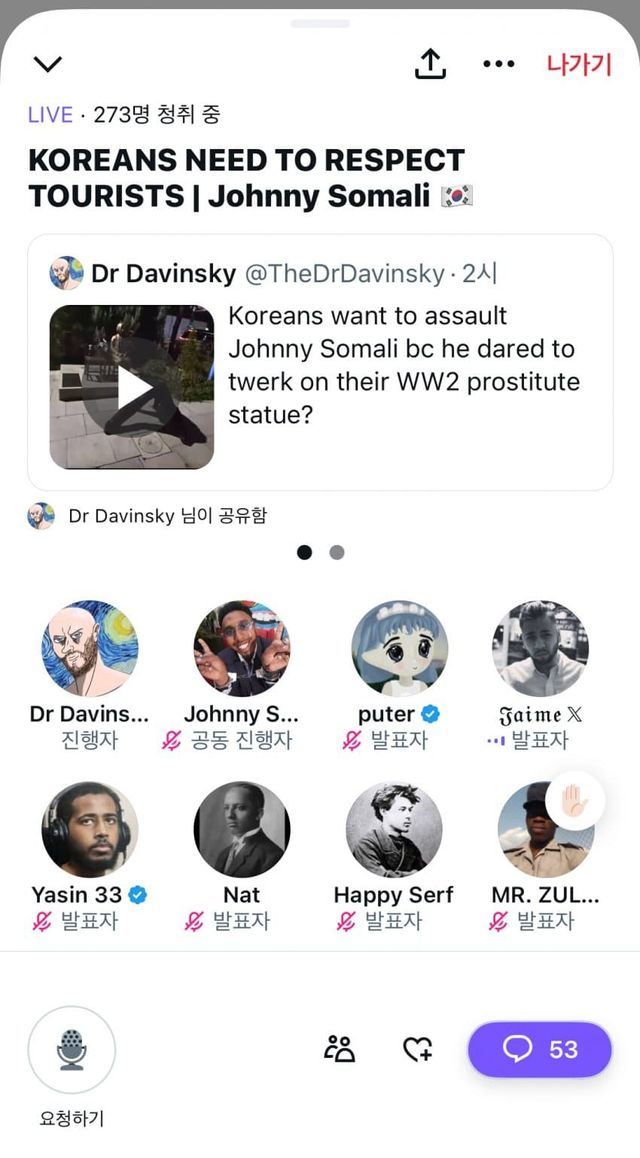
Task: Send a reaction with the heart-plus icon
Action: pos(417,1049)
